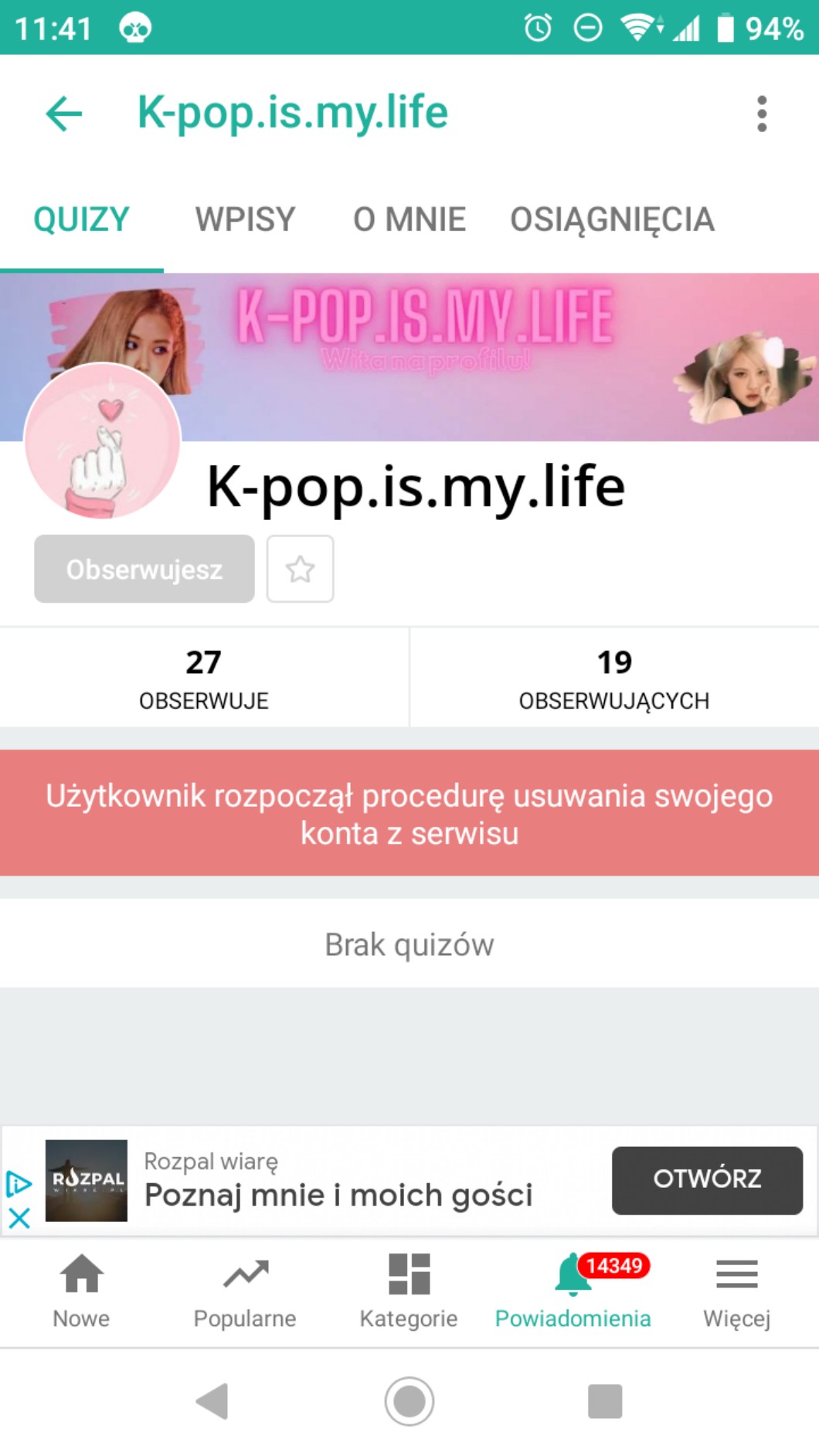Mark profile as favorite with star
This screenshot has width=819, height=1456.
tap(300, 569)
